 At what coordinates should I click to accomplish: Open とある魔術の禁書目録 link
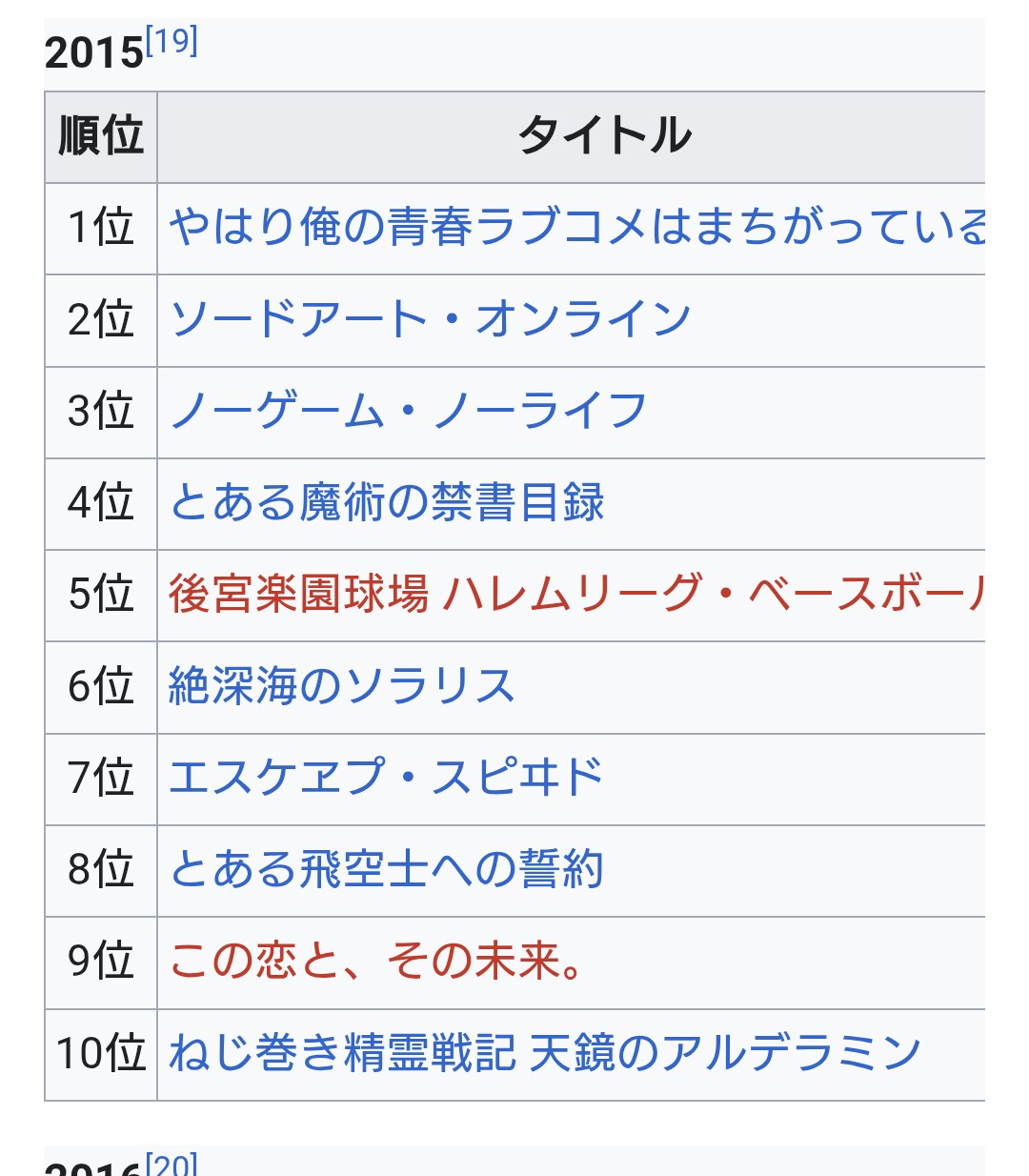click(387, 503)
